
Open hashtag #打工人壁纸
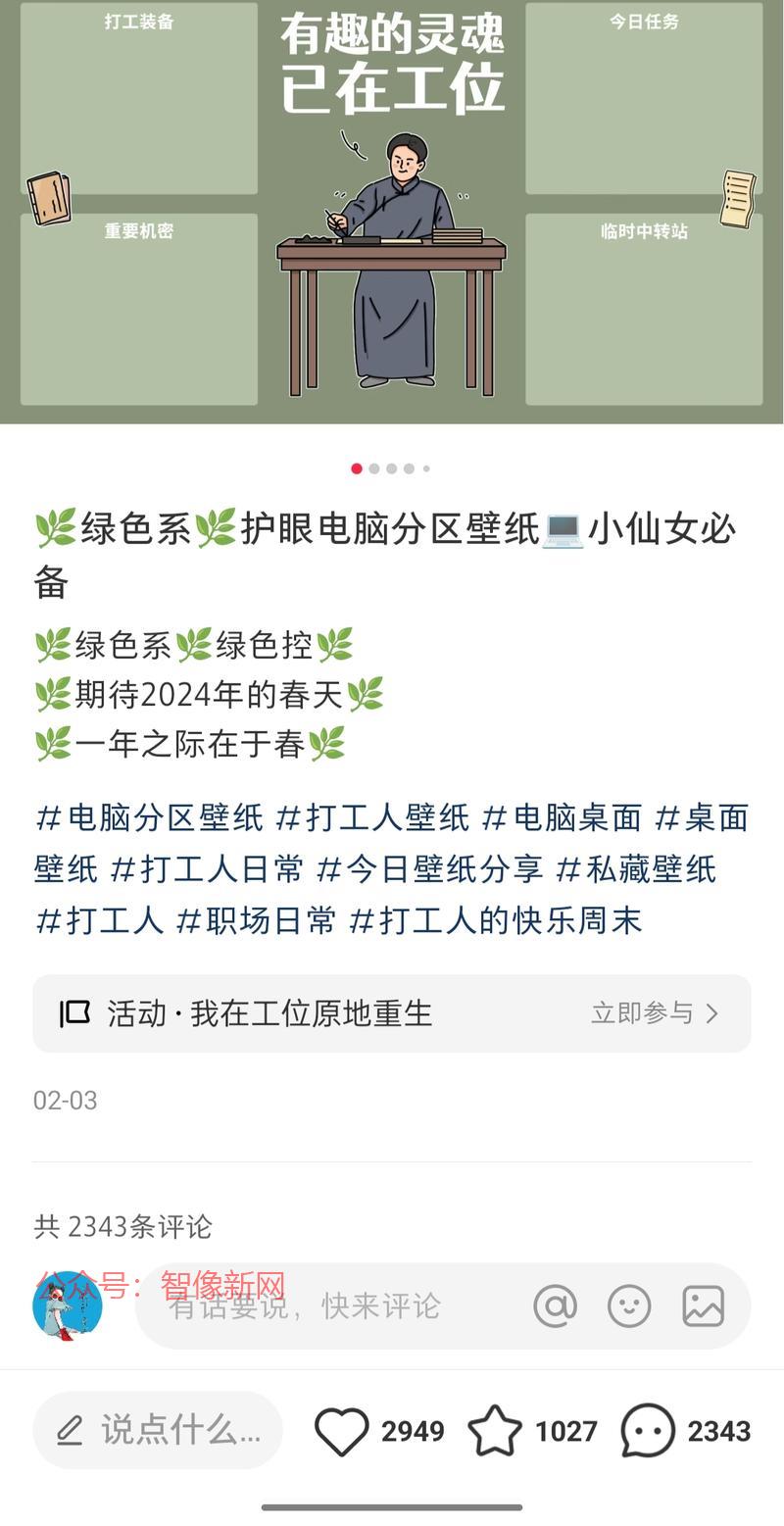(372, 817)
